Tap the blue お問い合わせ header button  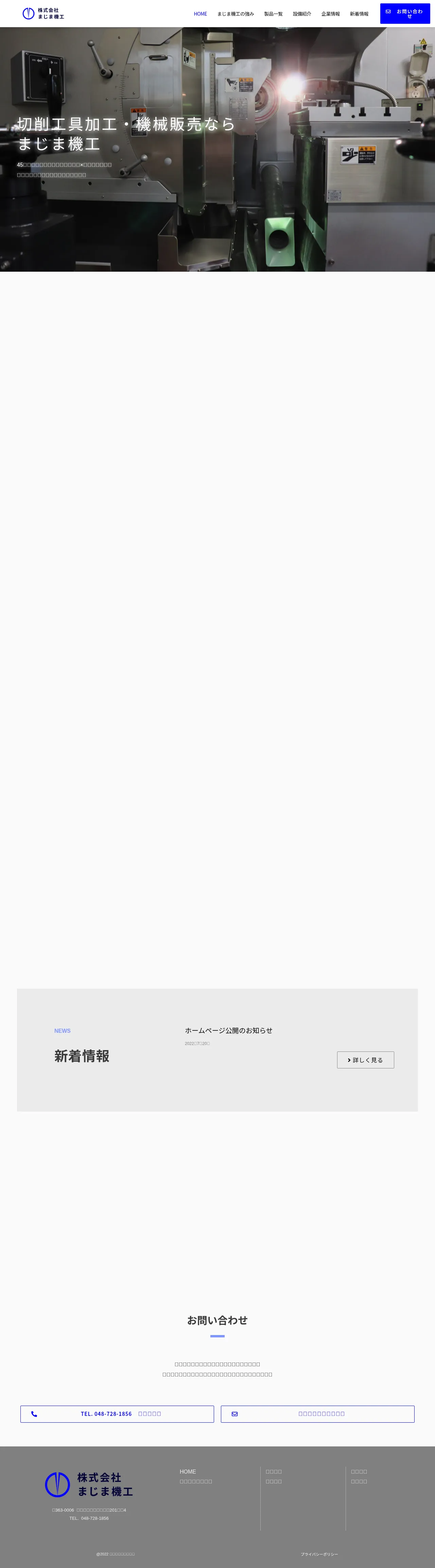404,13
